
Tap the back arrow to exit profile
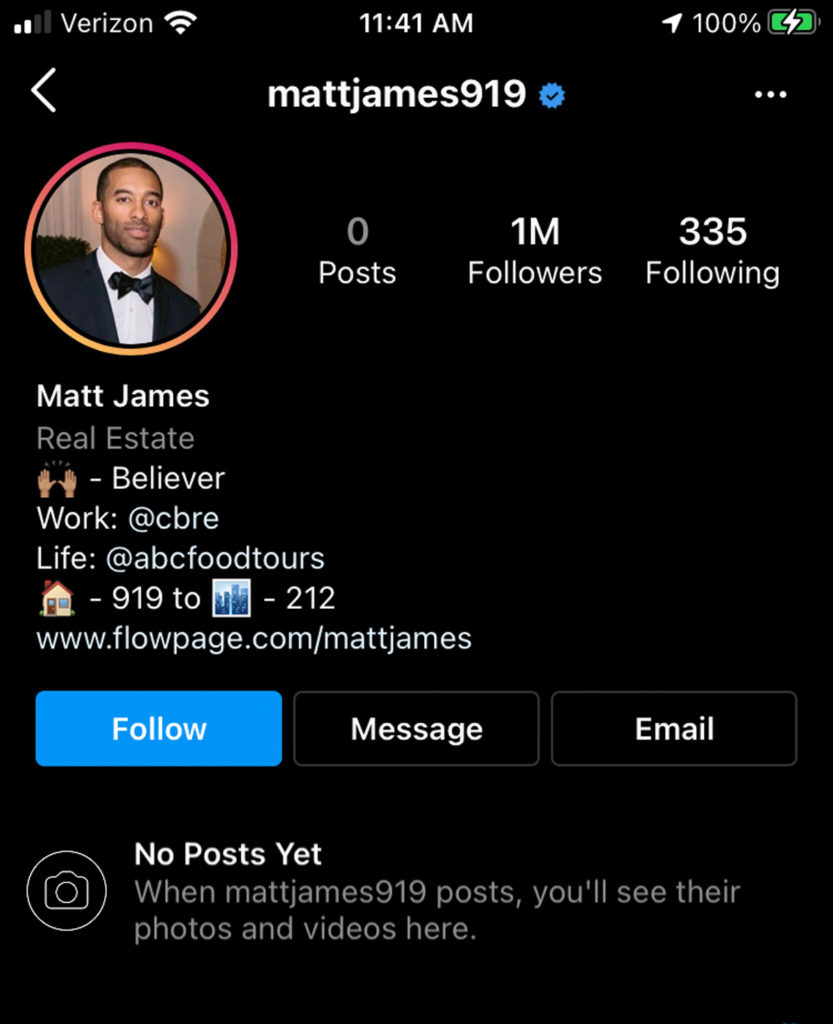click(x=42, y=91)
